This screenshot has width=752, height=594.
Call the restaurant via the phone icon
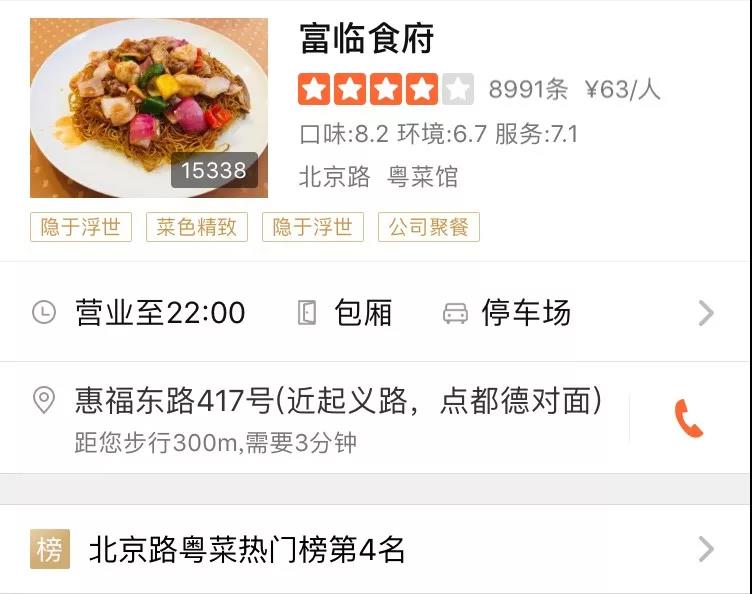point(689,418)
